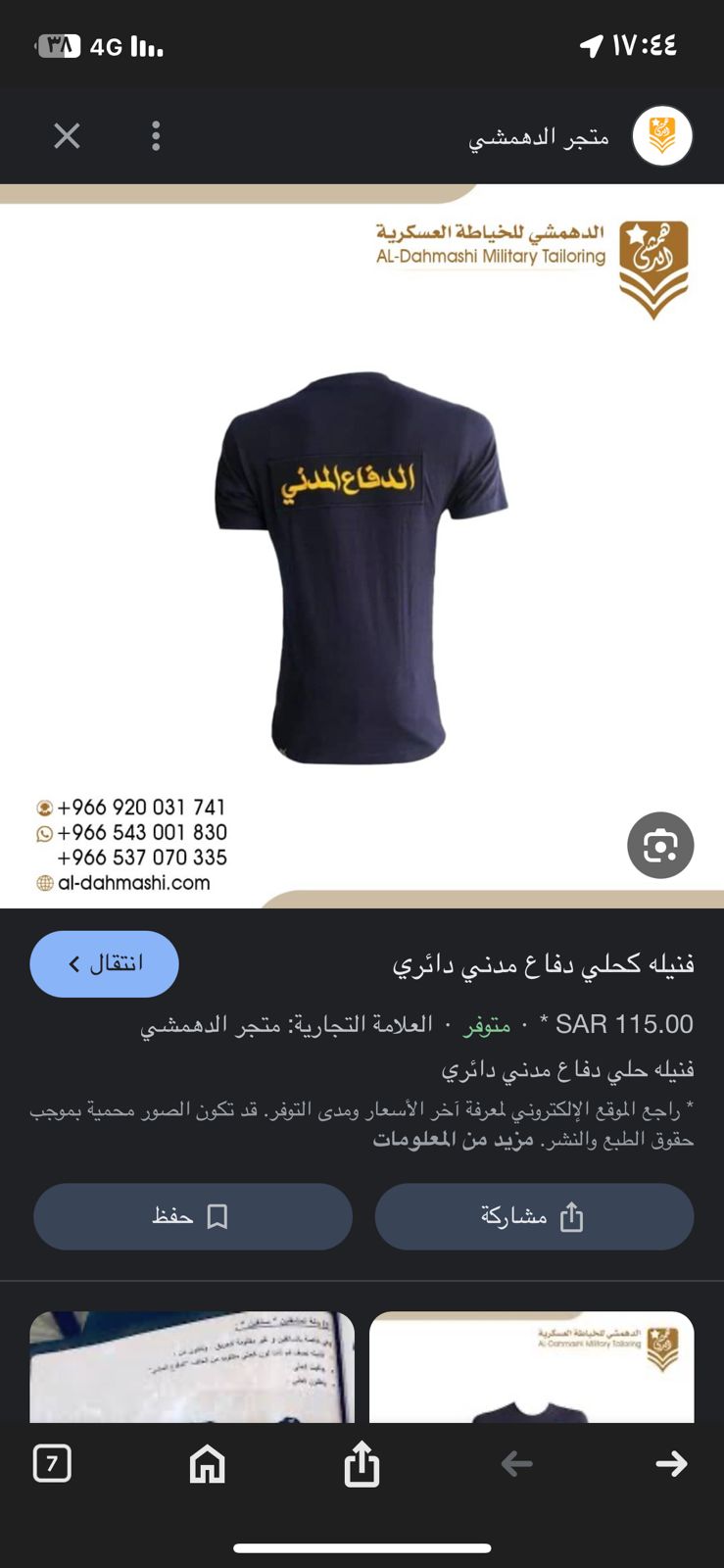Viewport: 724px width, 1568px height.
Task: Open the main navy t-shirt product image
Action: pyautogui.click(x=362, y=546)
